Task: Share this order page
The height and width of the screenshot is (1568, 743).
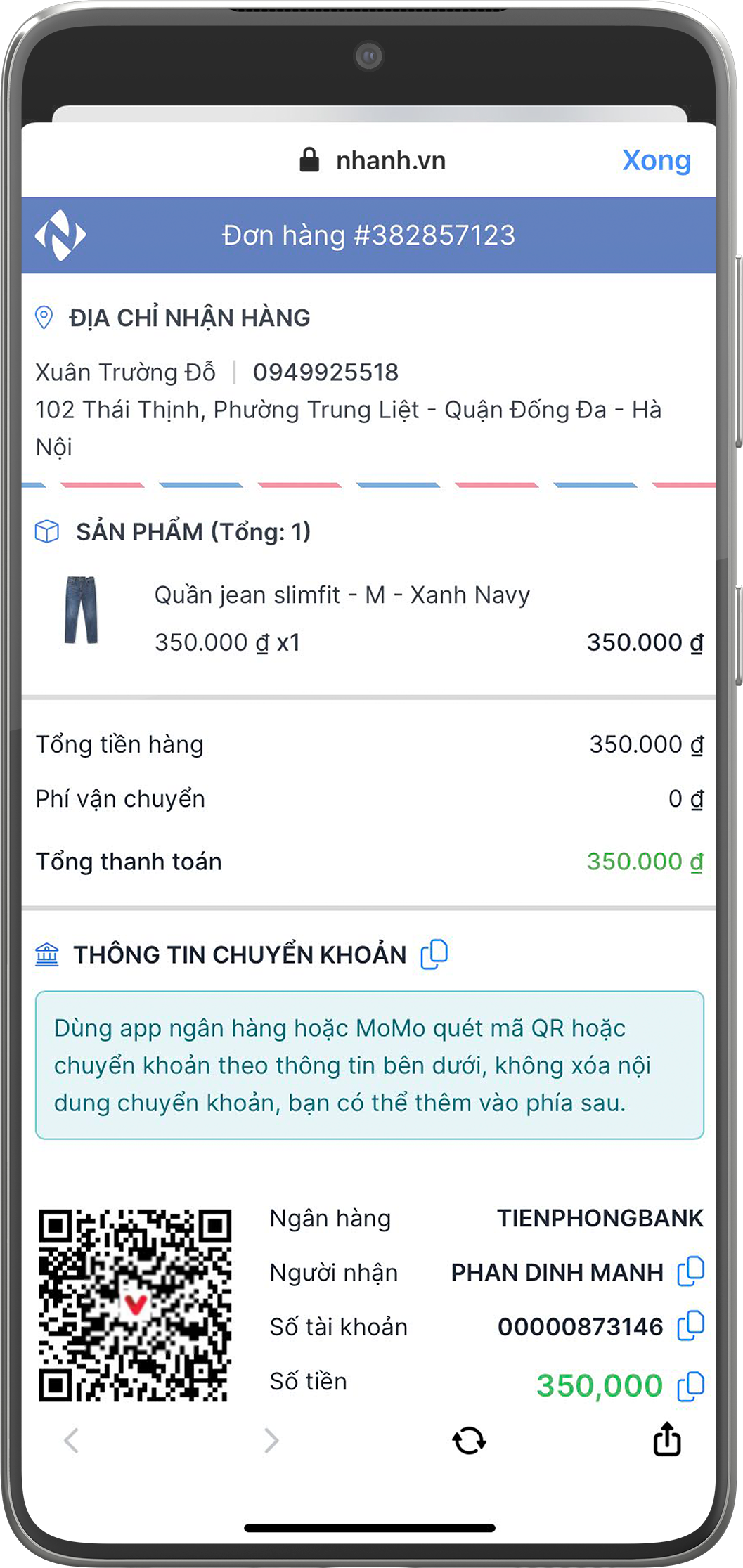Action: pyautogui.click(x=666, y=1439)
